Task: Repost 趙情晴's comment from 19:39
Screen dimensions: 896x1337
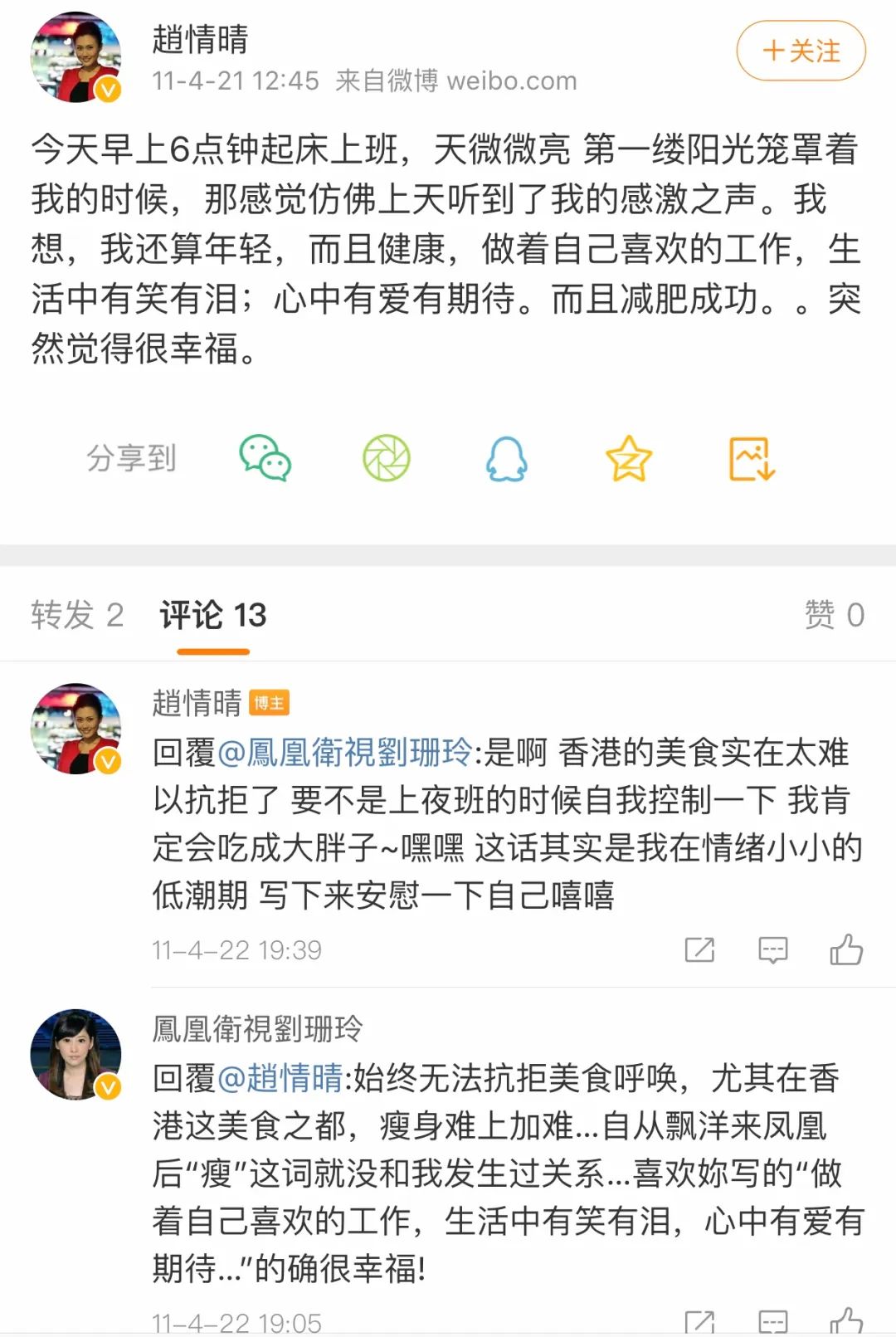Action: pyautogui.click(x=699, y=949)
